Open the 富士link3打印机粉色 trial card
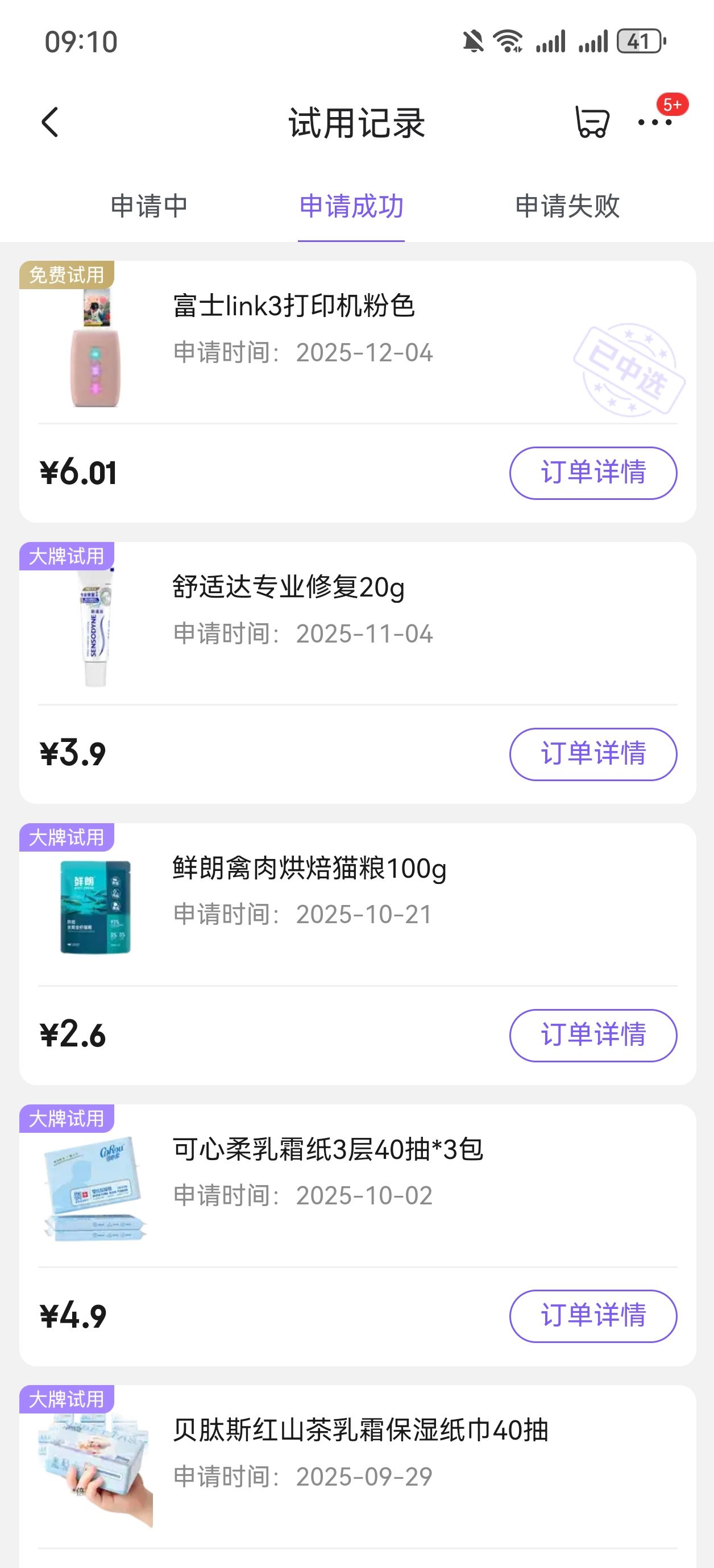Viewport: 714px width, 1568px height. tap(294, 306)
